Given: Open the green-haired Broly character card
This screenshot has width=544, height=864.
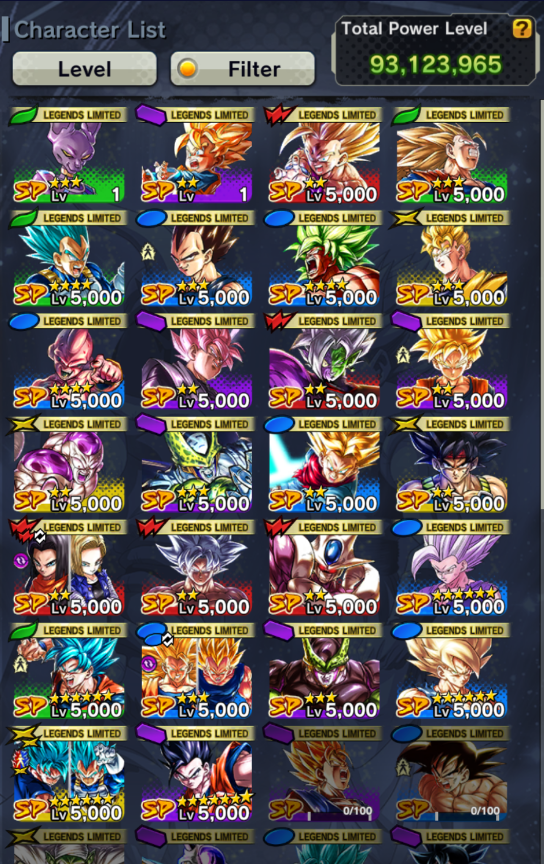Looking at the screenshot, I should [x=324, y=258].
